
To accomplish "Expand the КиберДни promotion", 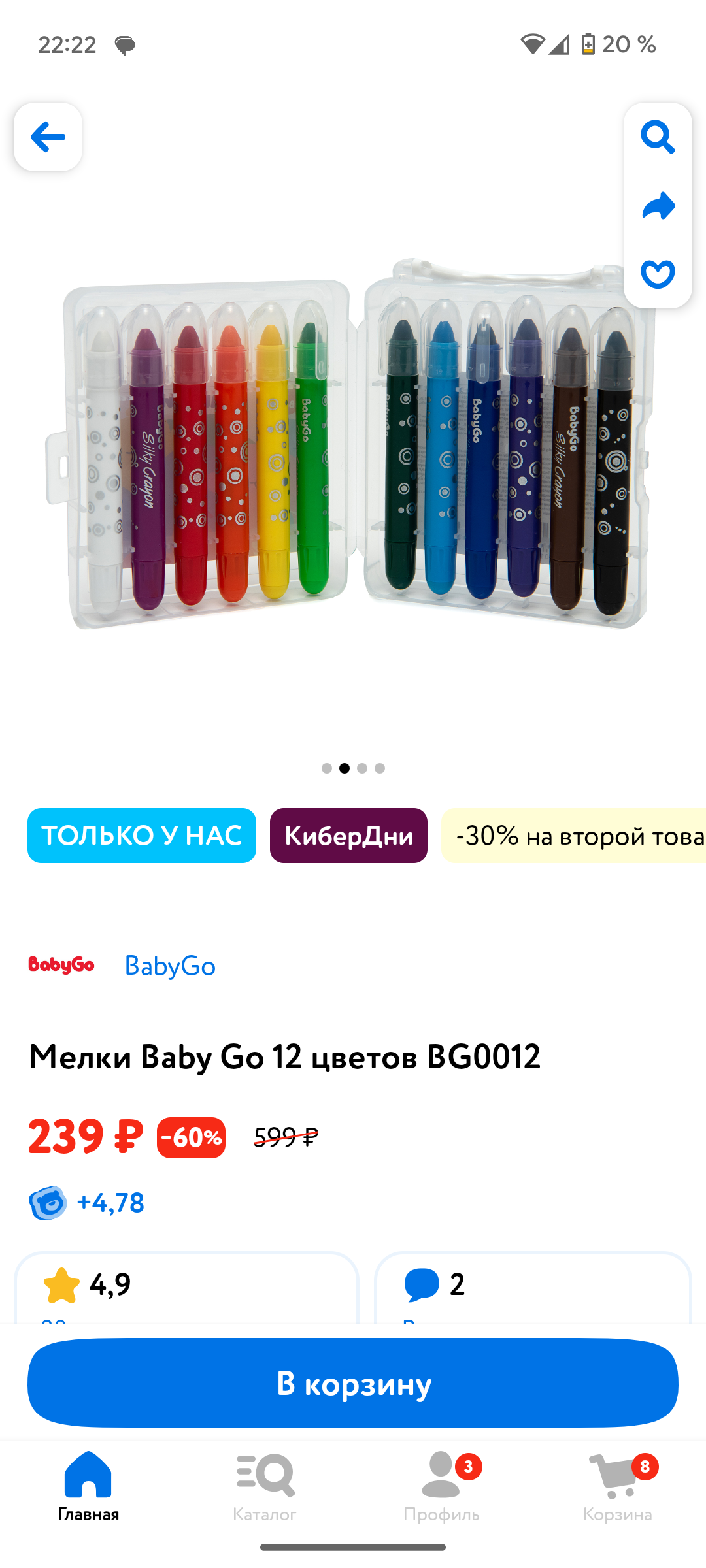I will click(x=348, y=836).
